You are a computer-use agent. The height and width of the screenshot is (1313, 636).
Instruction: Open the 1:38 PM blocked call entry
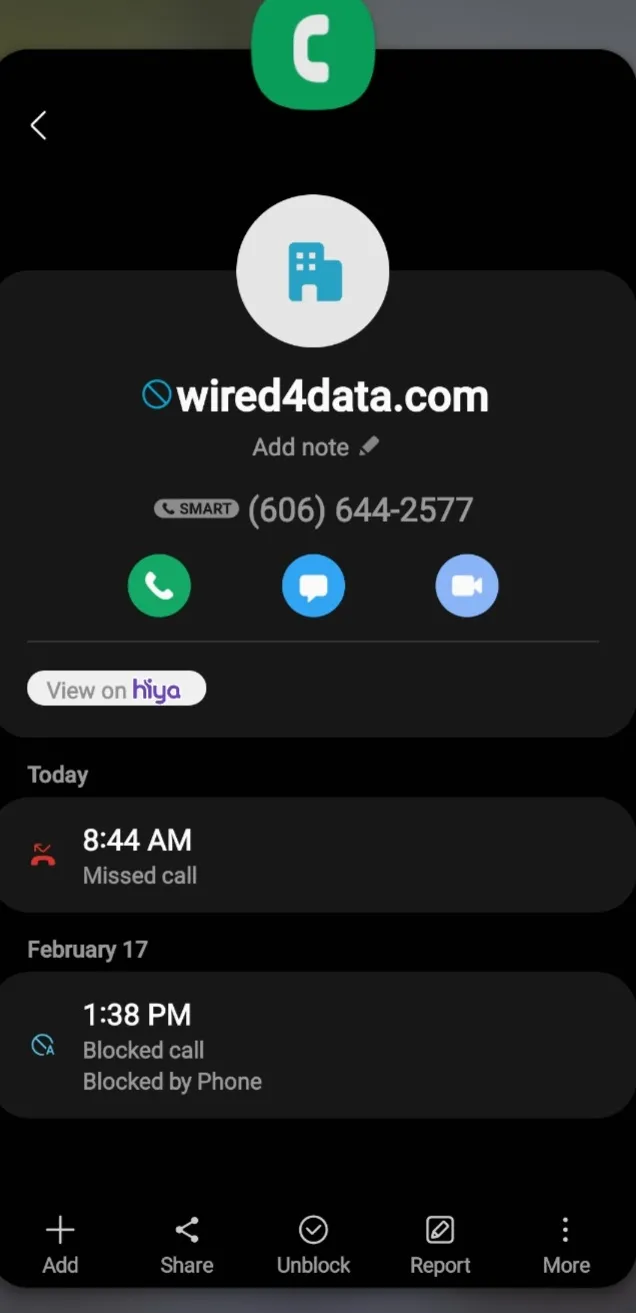coord(318,1046)
